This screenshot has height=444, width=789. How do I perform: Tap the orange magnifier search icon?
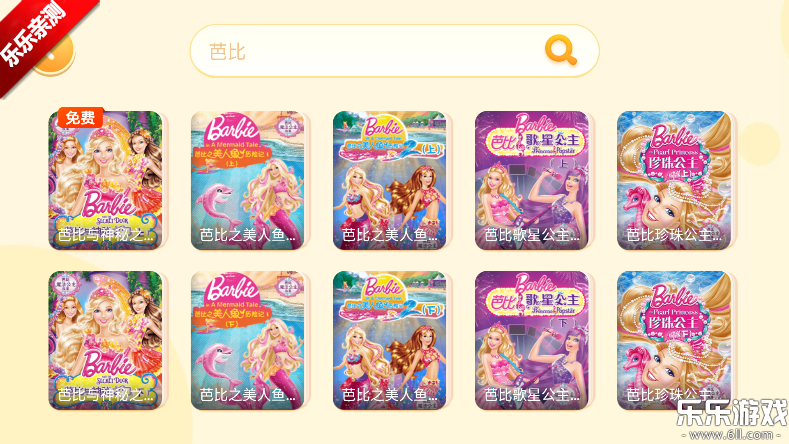point(560,50)
